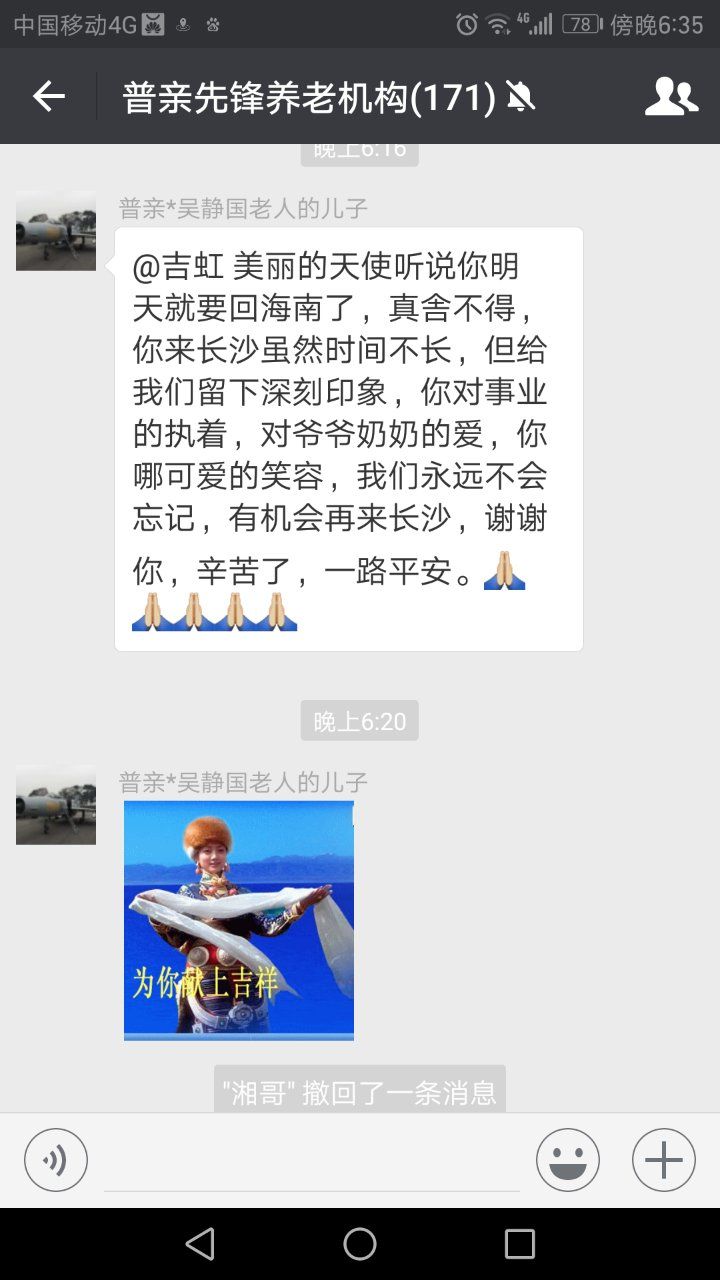Tap the avatar beside the sticker message
The width and height of the screenshot is (720, 1280).
[56, 805]
